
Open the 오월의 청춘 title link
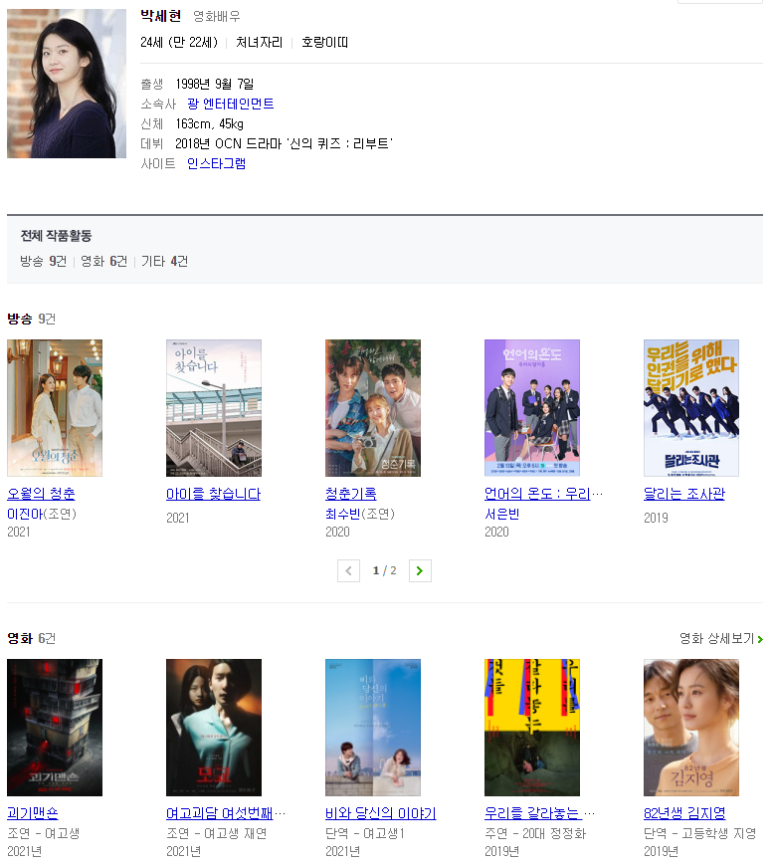click(x=41, y=494)
